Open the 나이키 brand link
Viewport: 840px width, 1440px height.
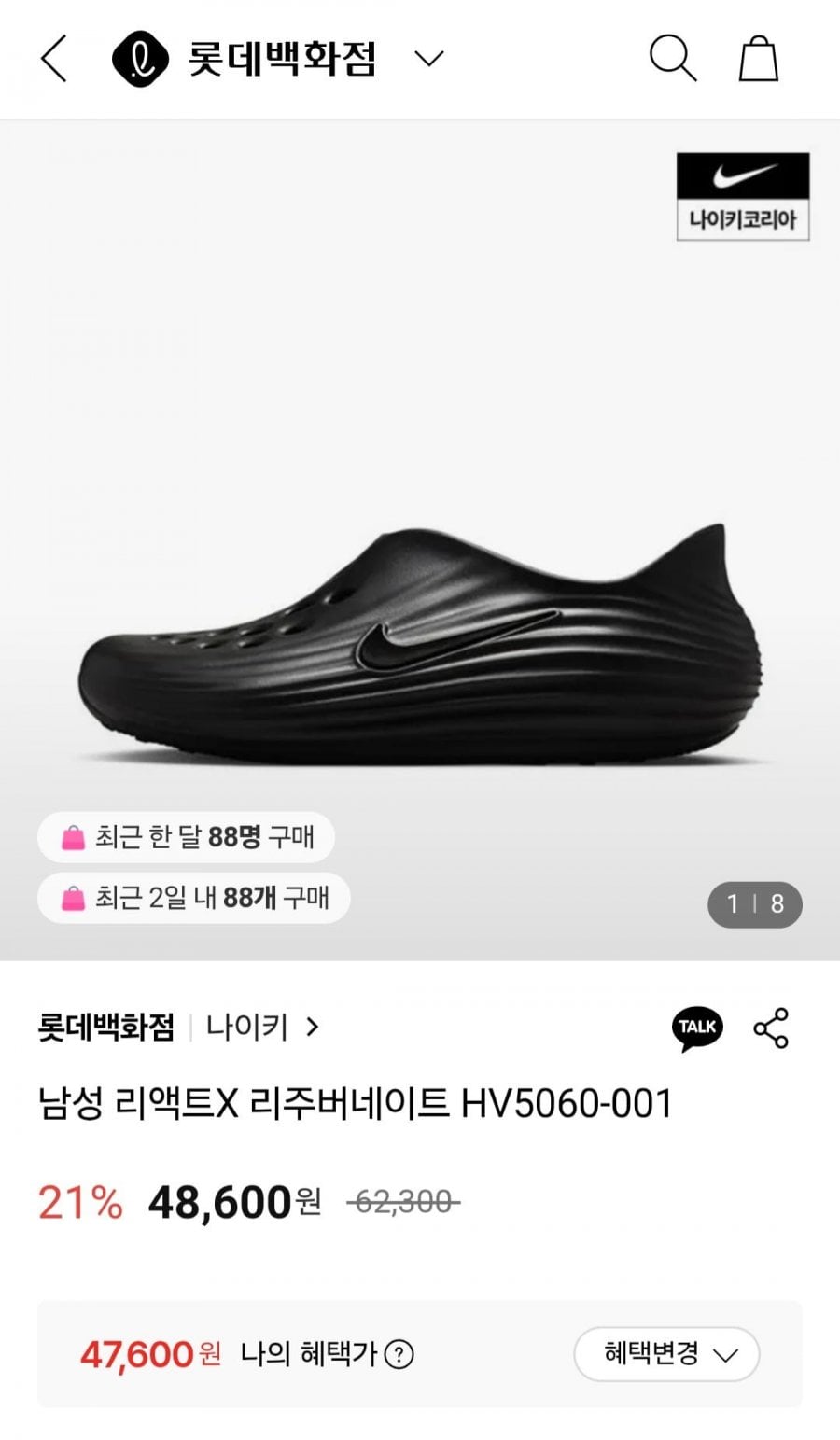coord(263,1028)
